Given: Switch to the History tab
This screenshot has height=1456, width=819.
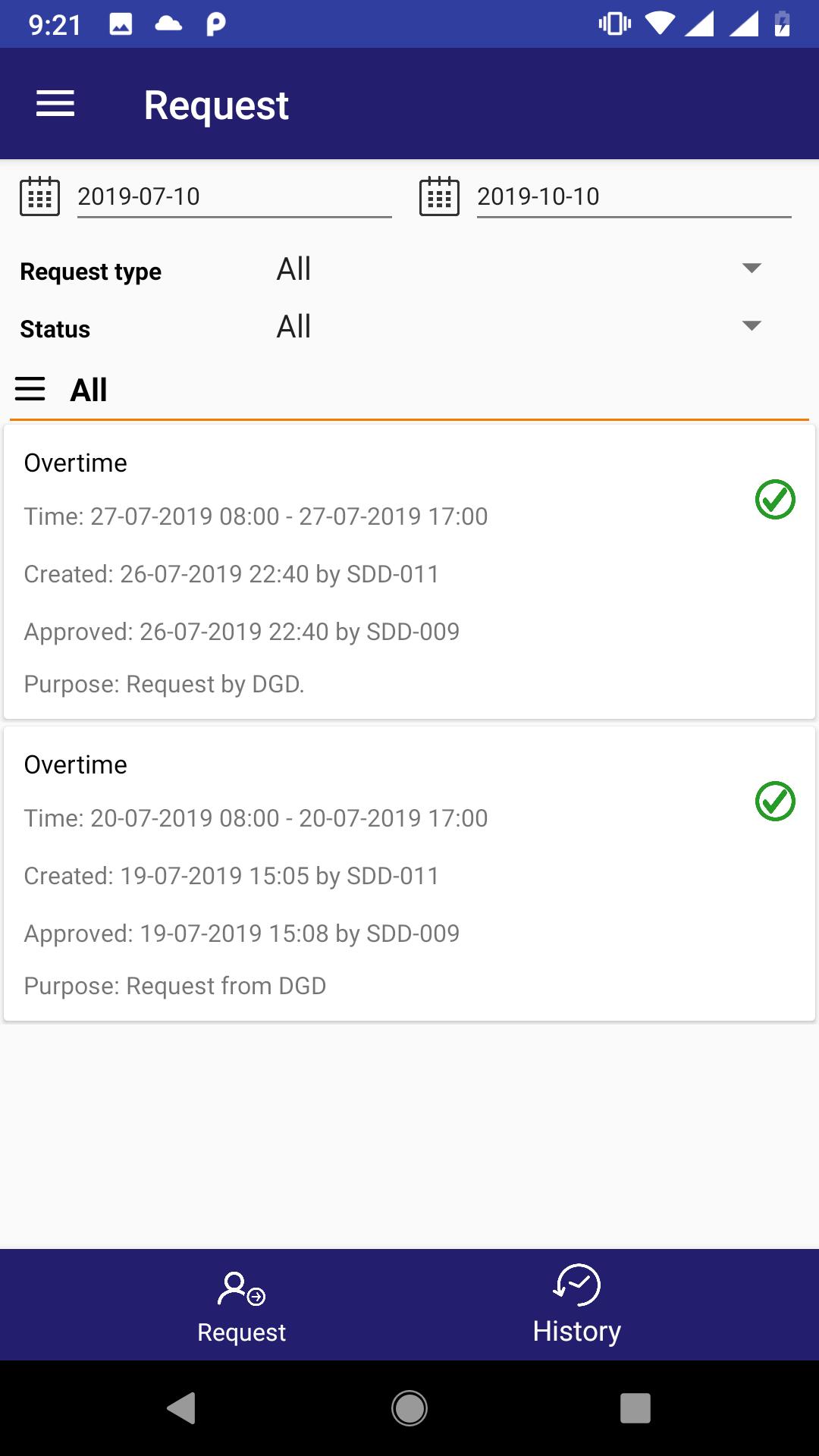Looking at the screenshot, I should 576,1306.
